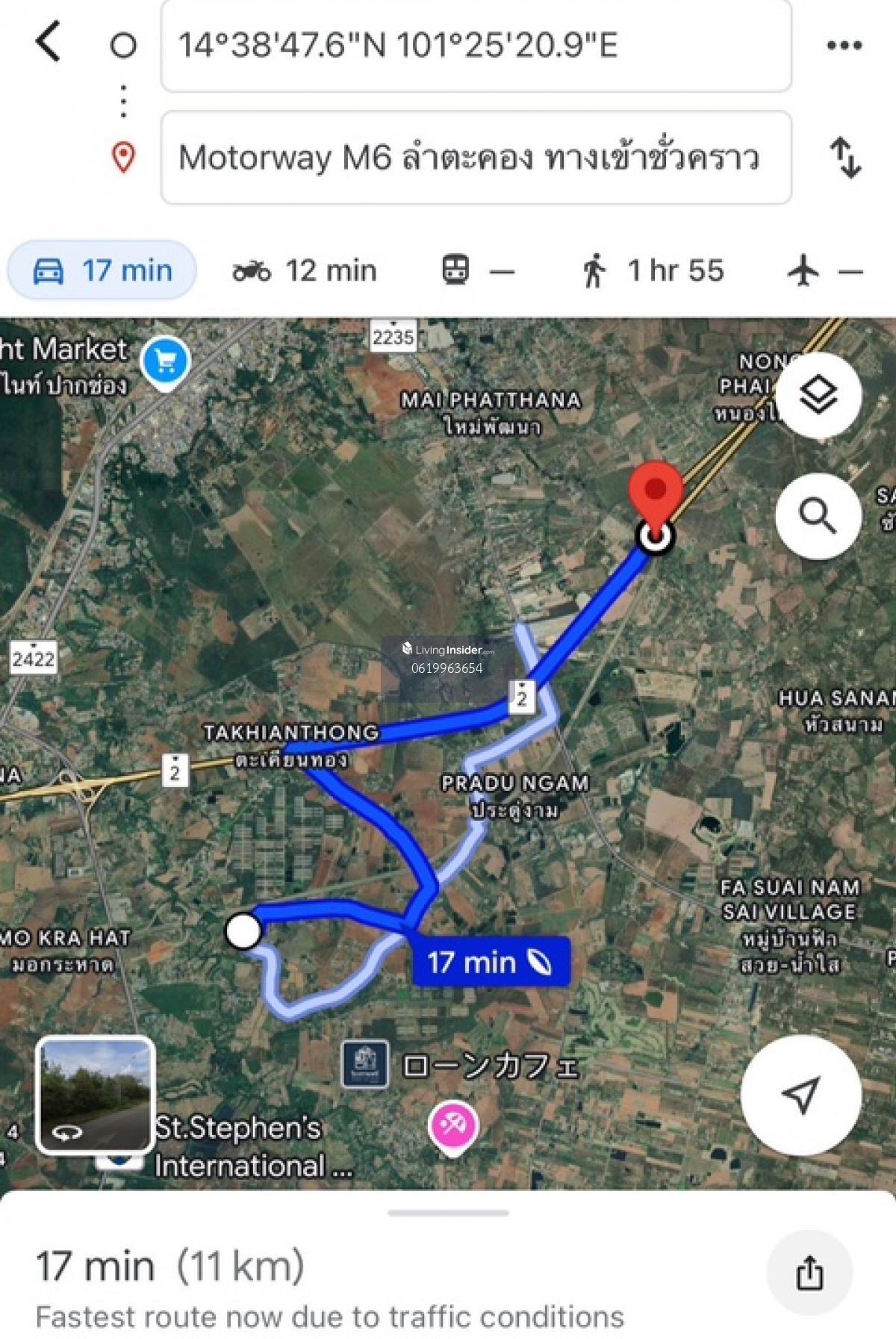Edit the starting point coordinates field
Viewport: 896px width, 1339px height.
click(476, 46)
